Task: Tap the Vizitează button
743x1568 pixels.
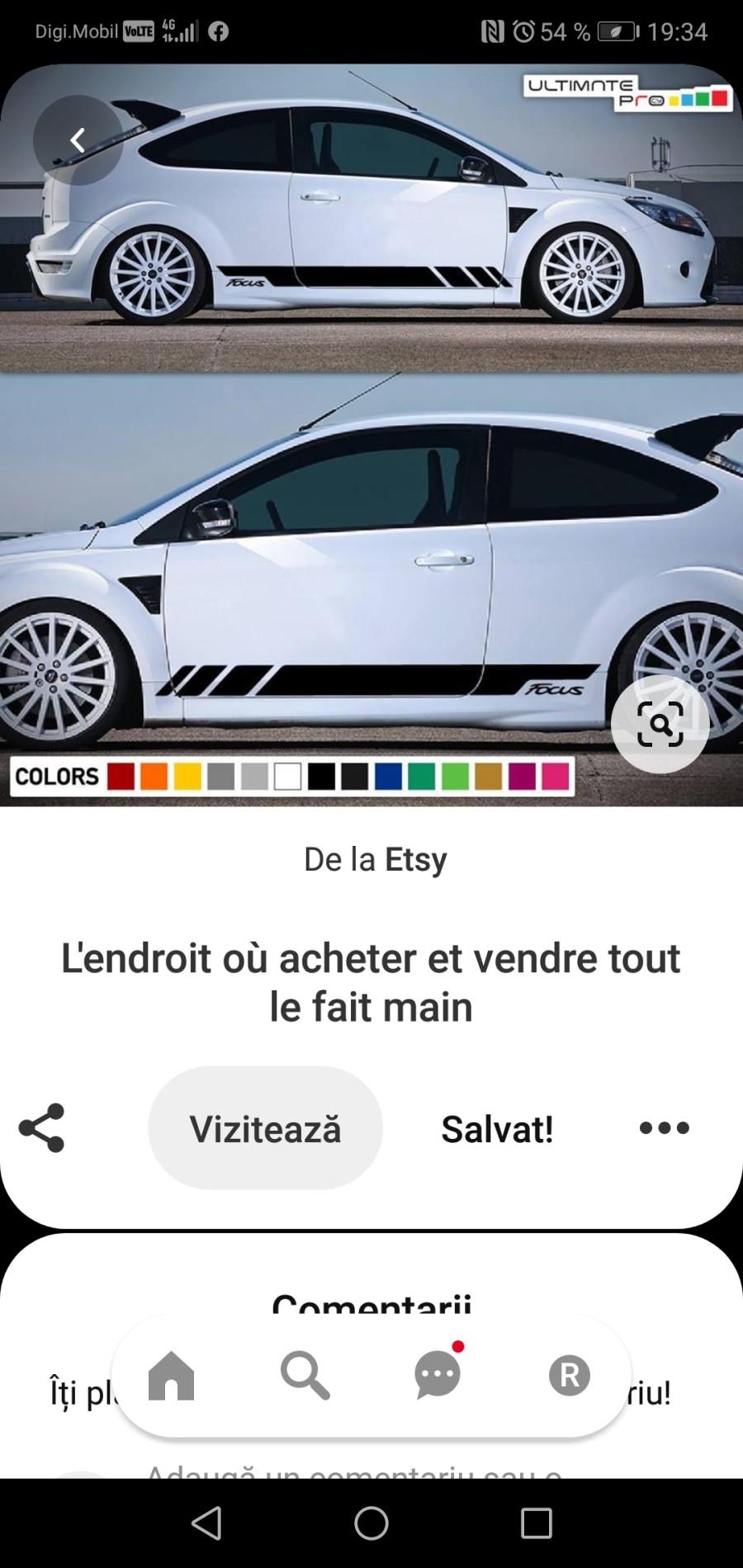Action: (x=265, y=1128)
